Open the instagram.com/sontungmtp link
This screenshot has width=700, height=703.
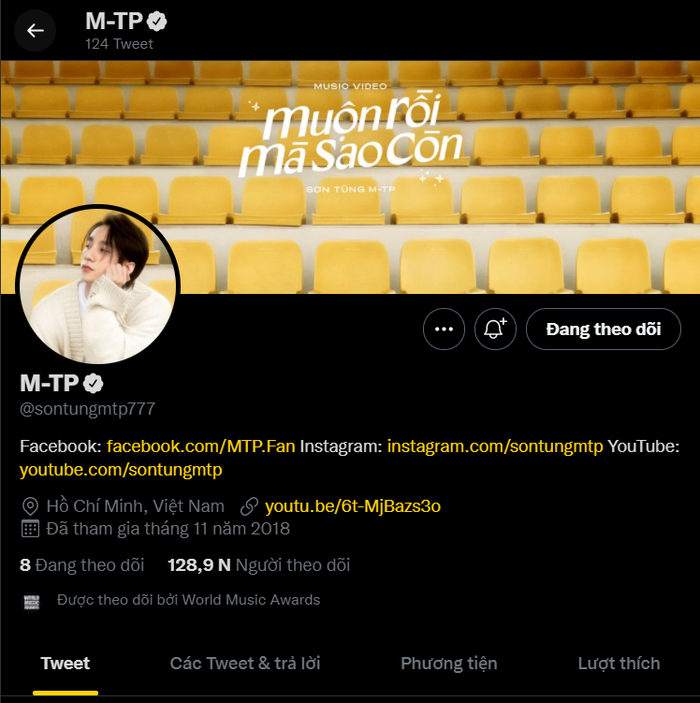tap(495, 446)
